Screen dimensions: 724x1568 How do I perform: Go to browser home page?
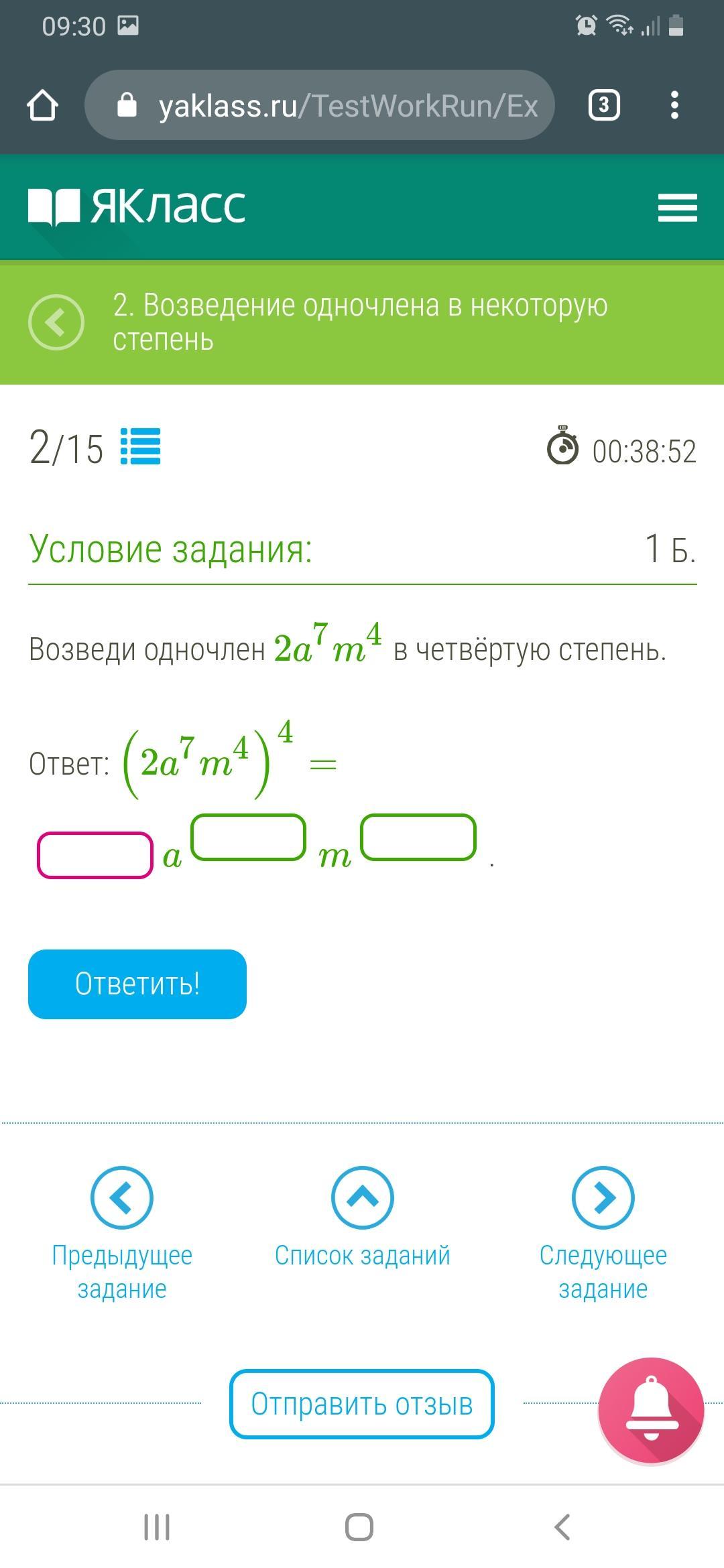[42, 105]
